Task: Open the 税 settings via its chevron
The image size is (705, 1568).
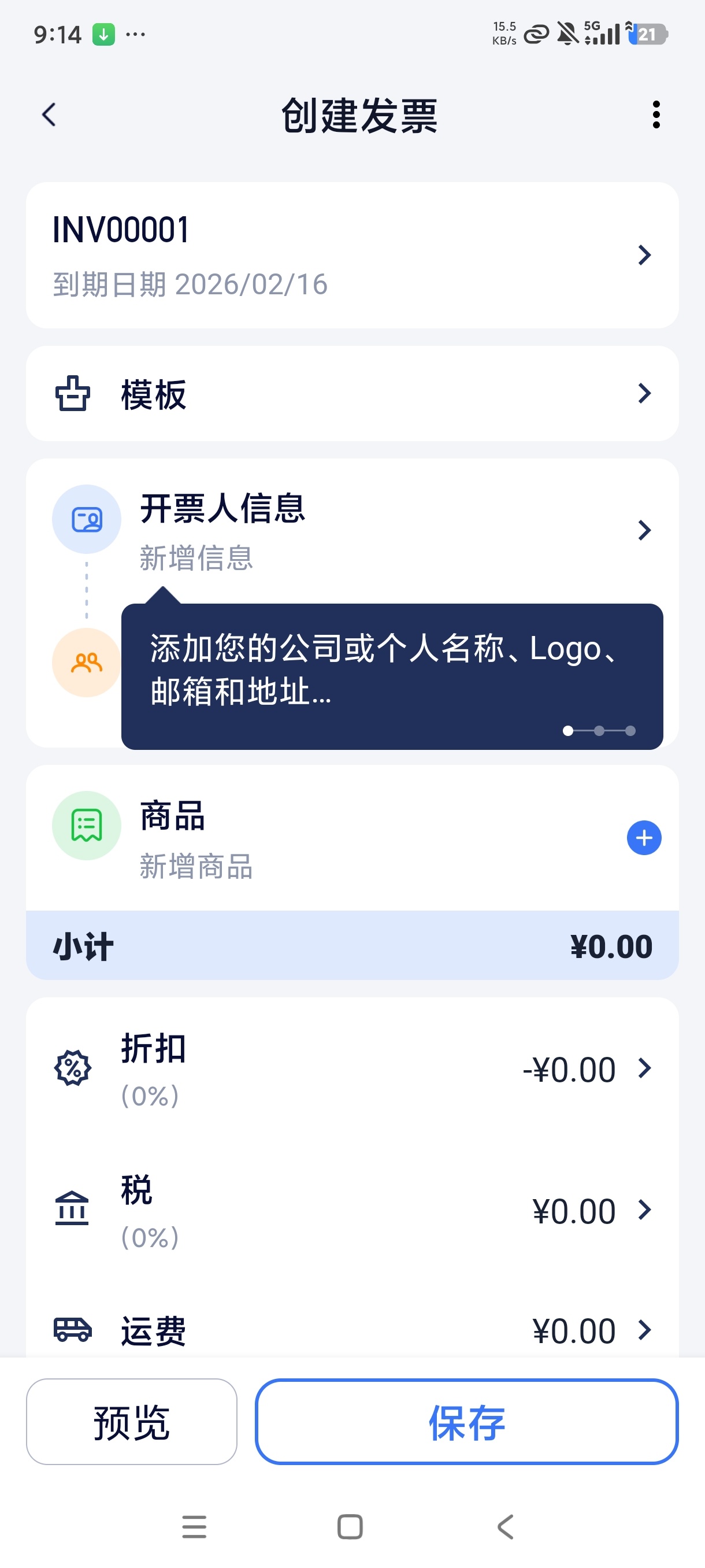Action: 644,1210
